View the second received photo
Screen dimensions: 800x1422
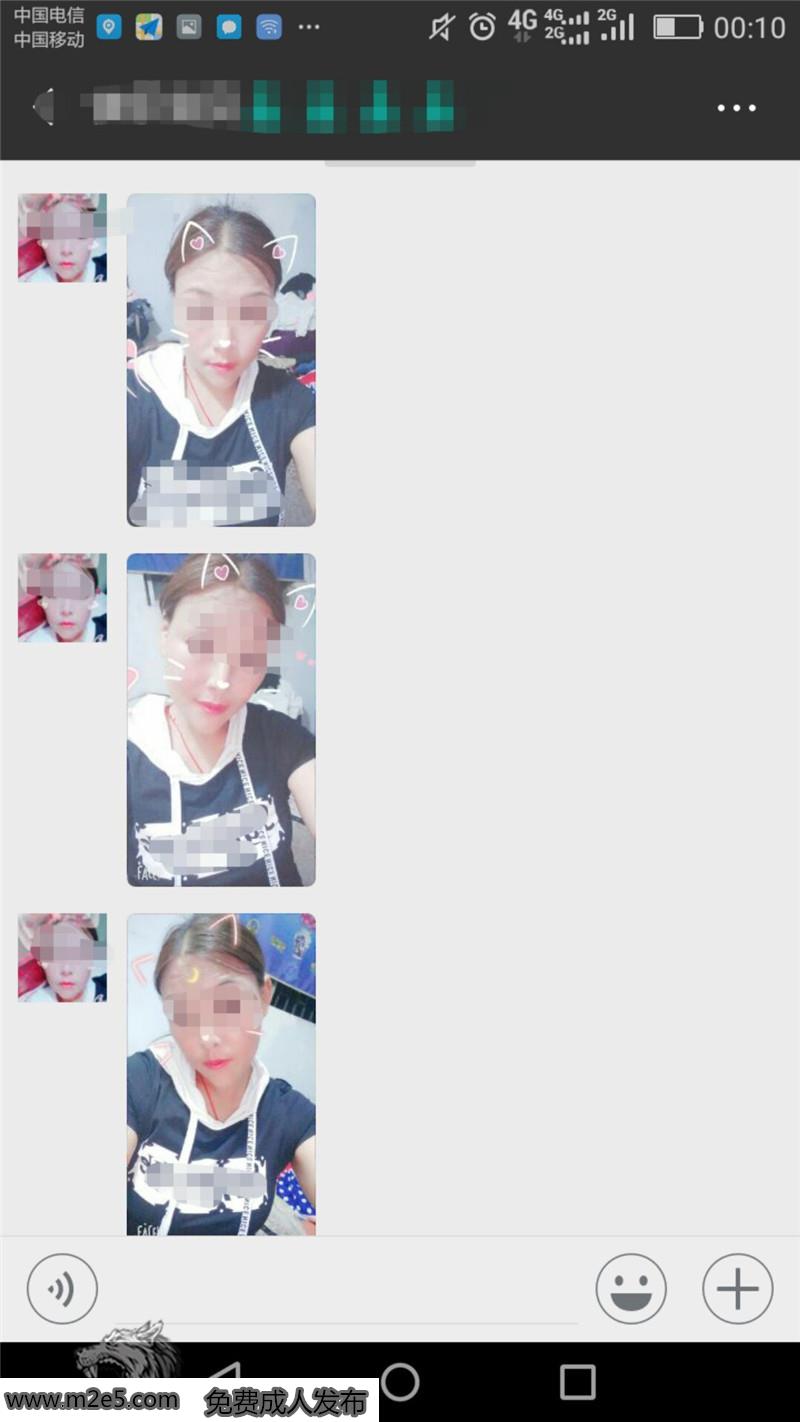click(x=221, y=720)
